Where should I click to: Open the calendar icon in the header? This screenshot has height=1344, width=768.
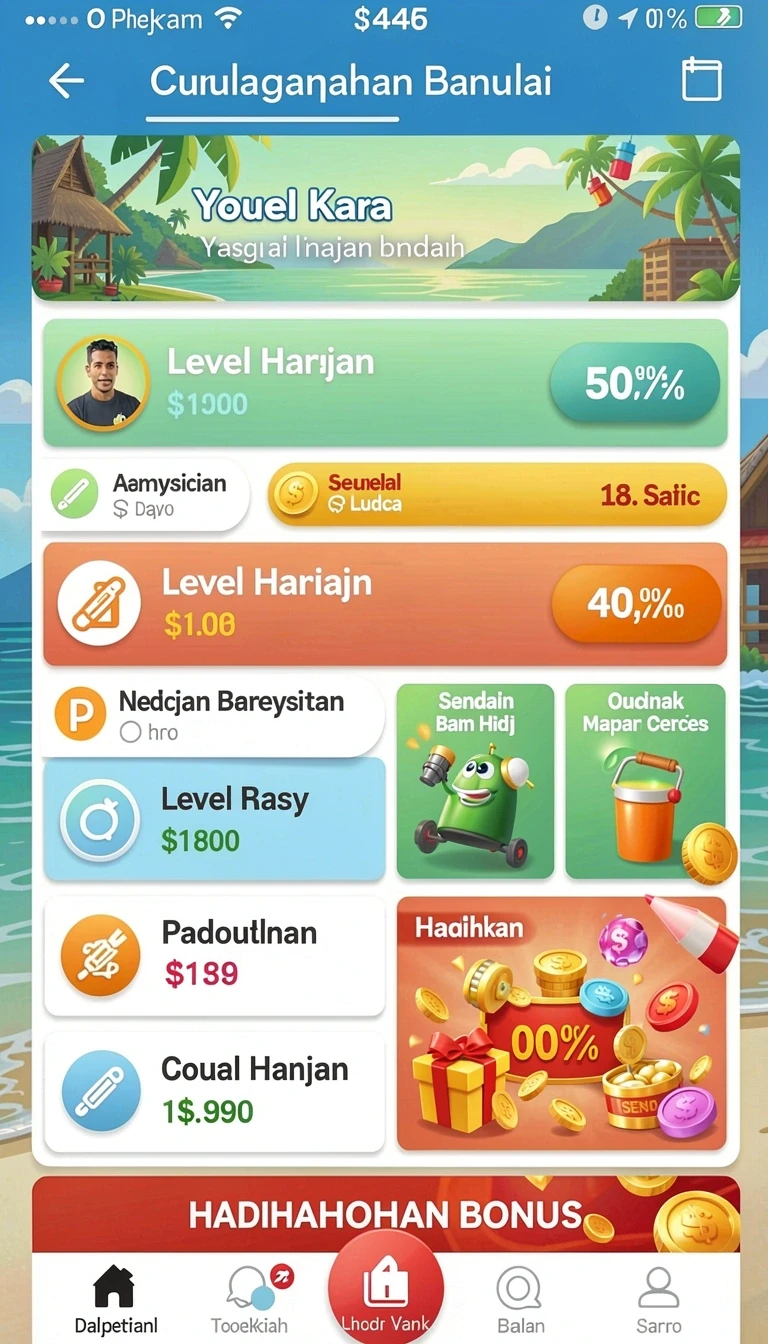701,80
